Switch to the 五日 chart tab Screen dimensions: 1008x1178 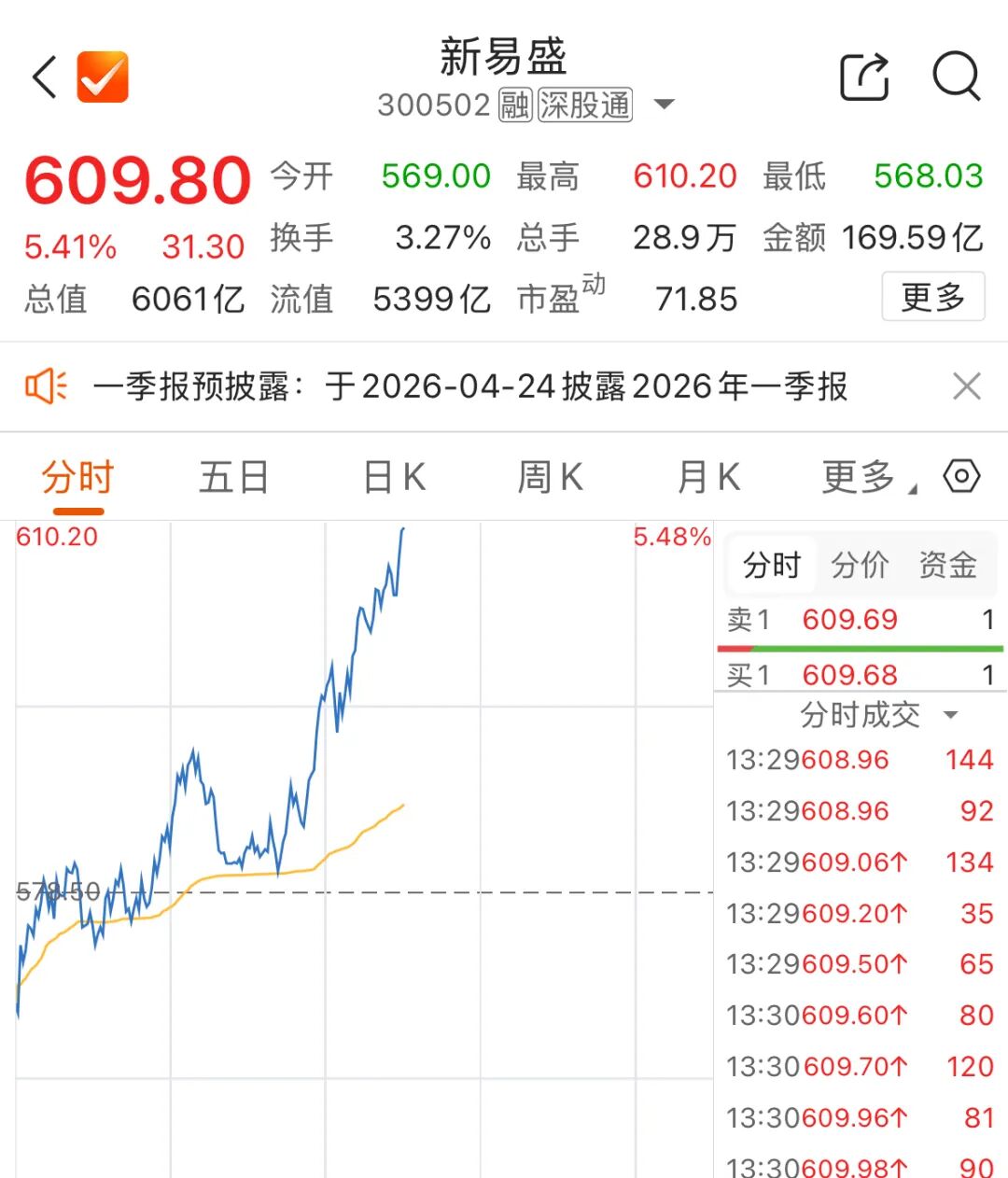click(234, 478)
